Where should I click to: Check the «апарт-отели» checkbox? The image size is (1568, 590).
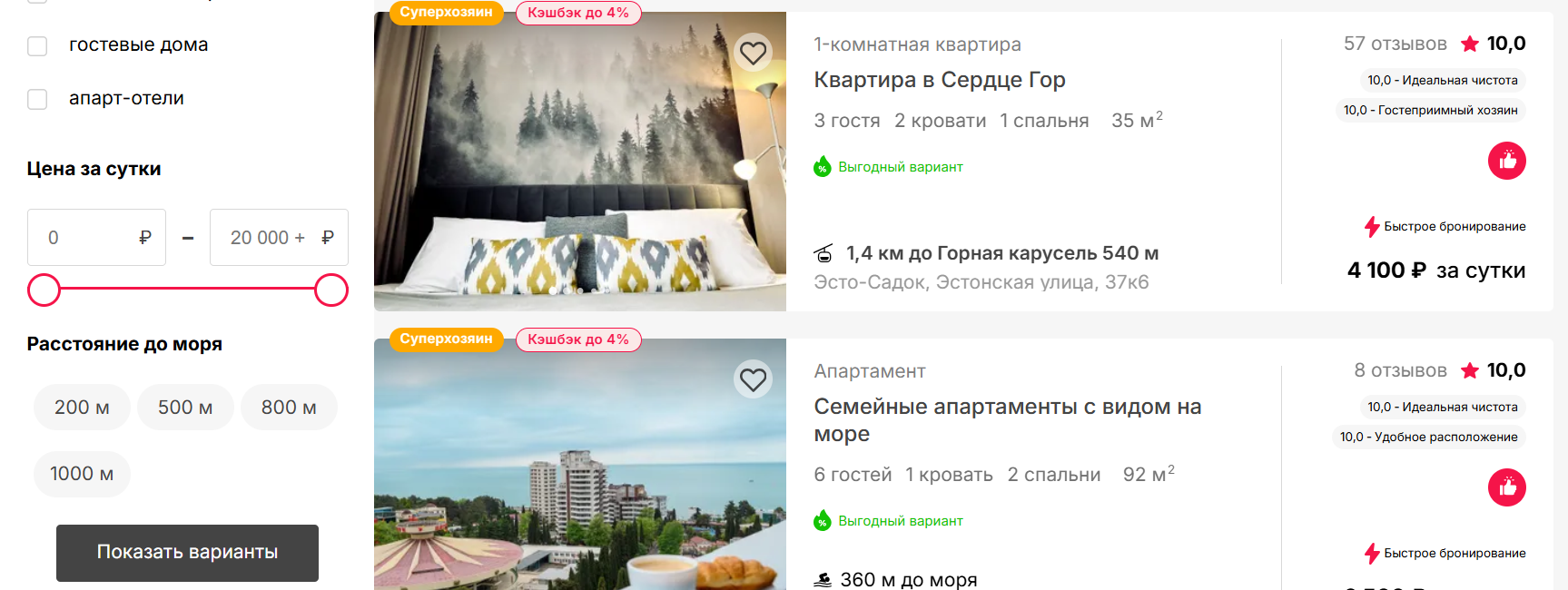[x=37, y=99]
